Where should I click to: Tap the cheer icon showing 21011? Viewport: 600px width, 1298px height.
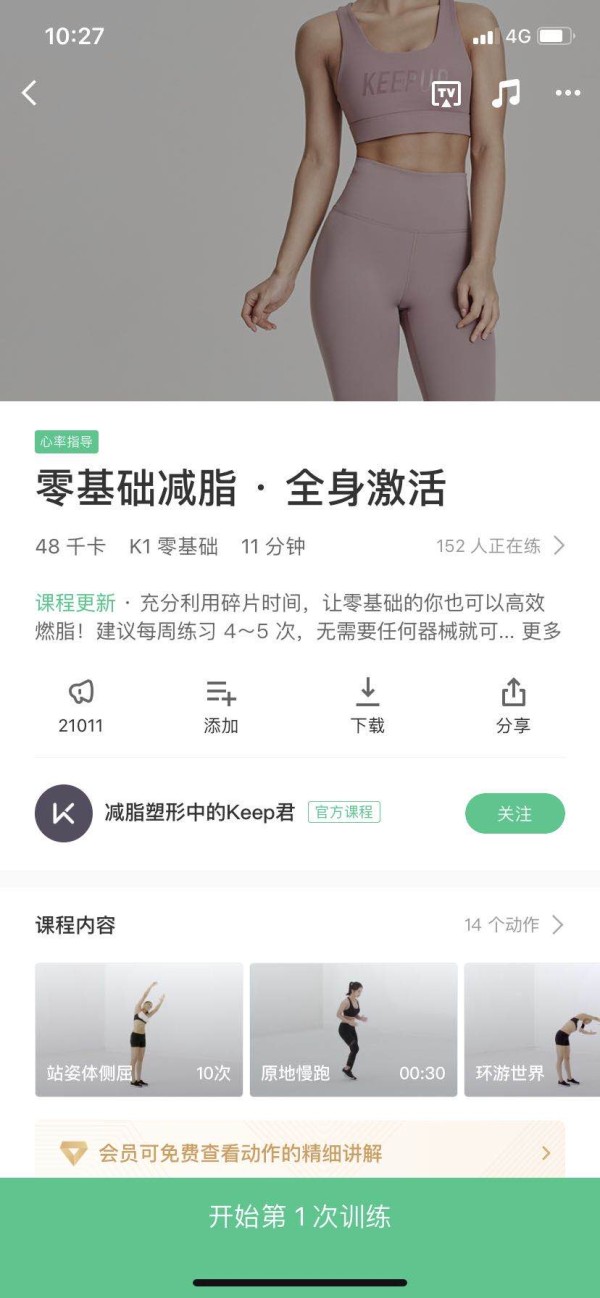point(80,707)
